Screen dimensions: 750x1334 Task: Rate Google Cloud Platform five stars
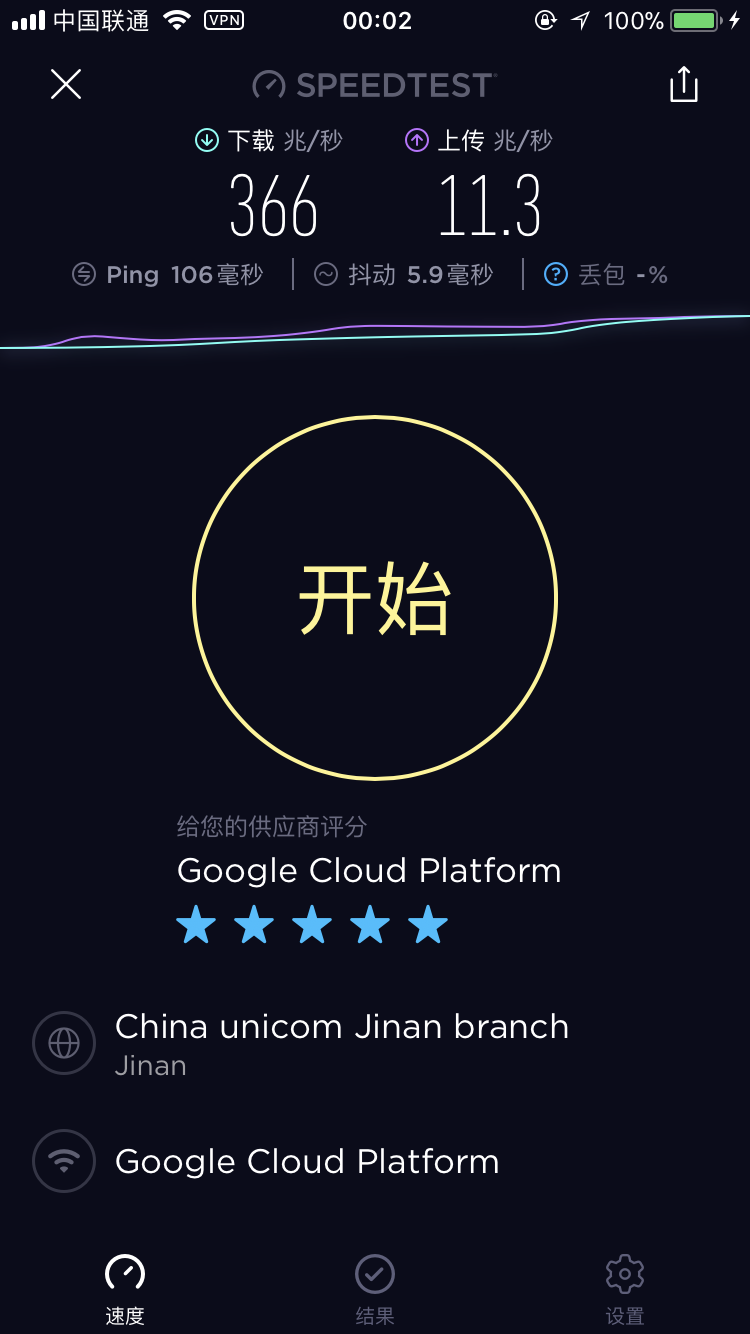428,925
